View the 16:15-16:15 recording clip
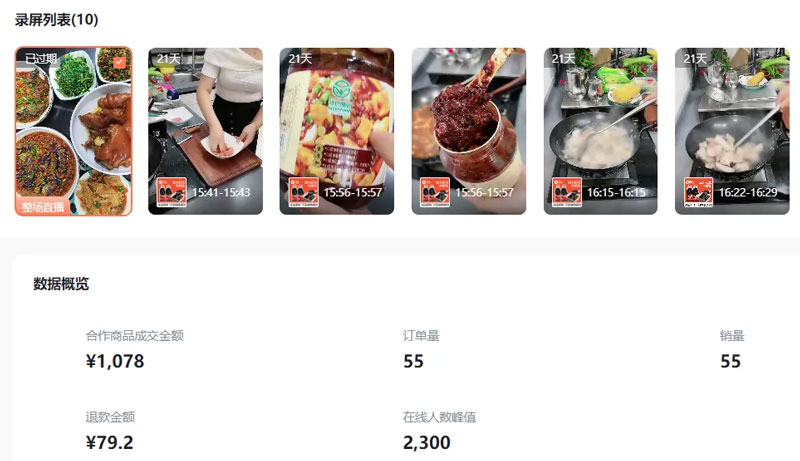Screen dimensions: 800x461 (600, 130)
